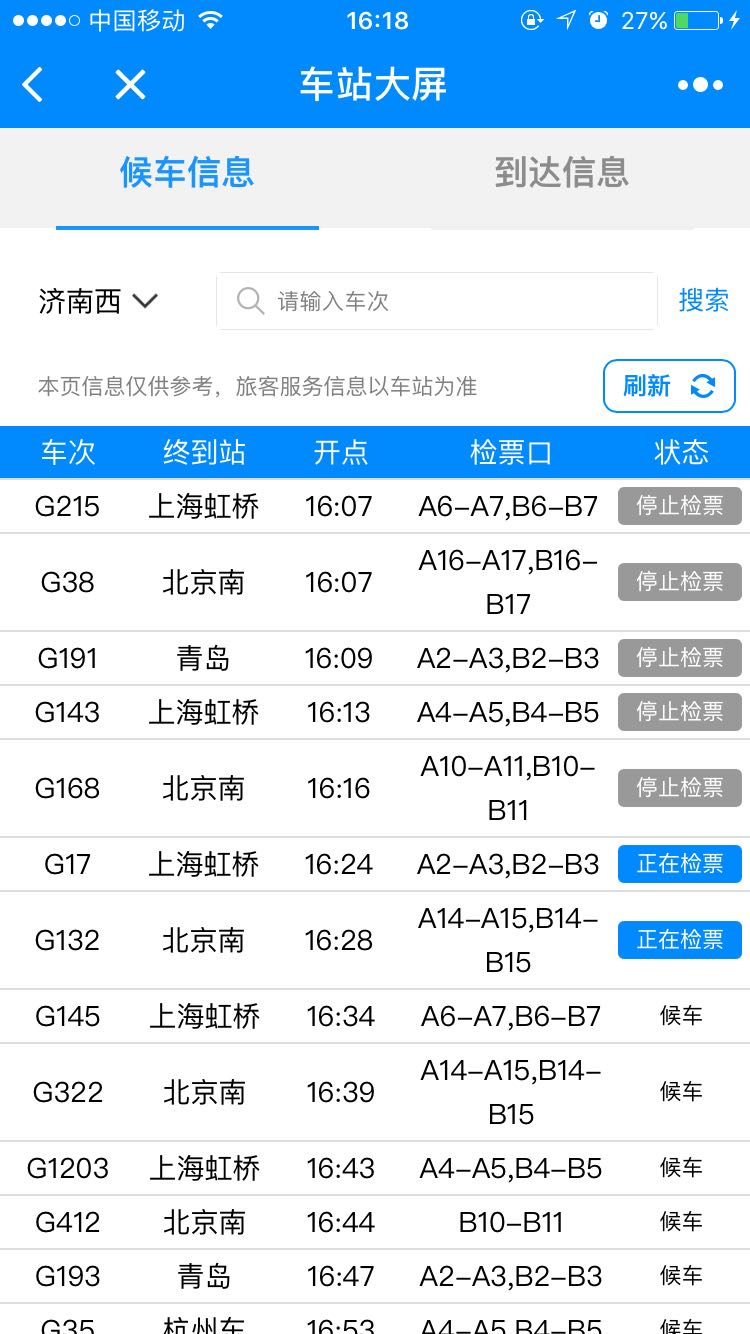Refresh the list with 刷新
This screenshot has width=750, height=1334.
[669, 386]
